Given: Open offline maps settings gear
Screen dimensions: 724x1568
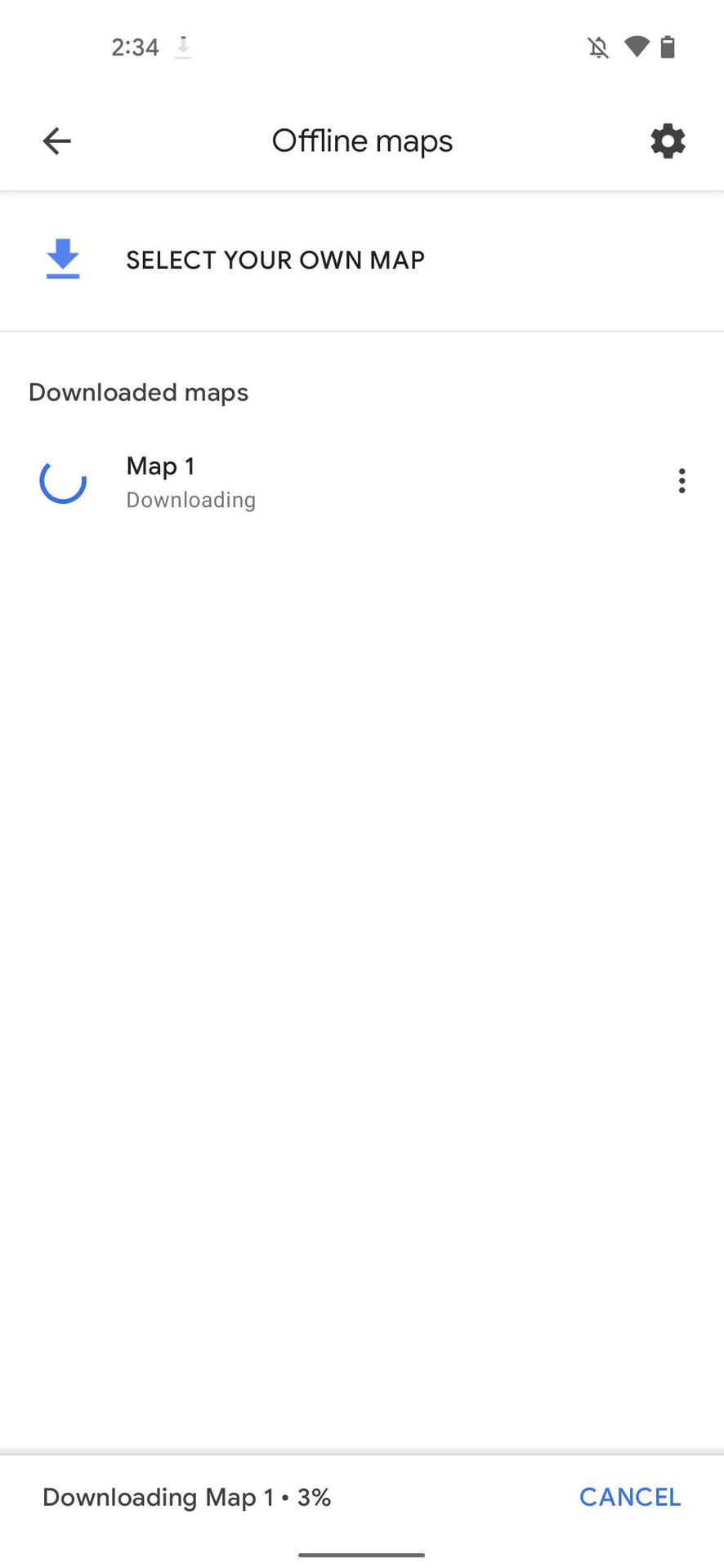Looking at the screenshot, I should click(667, 141).
